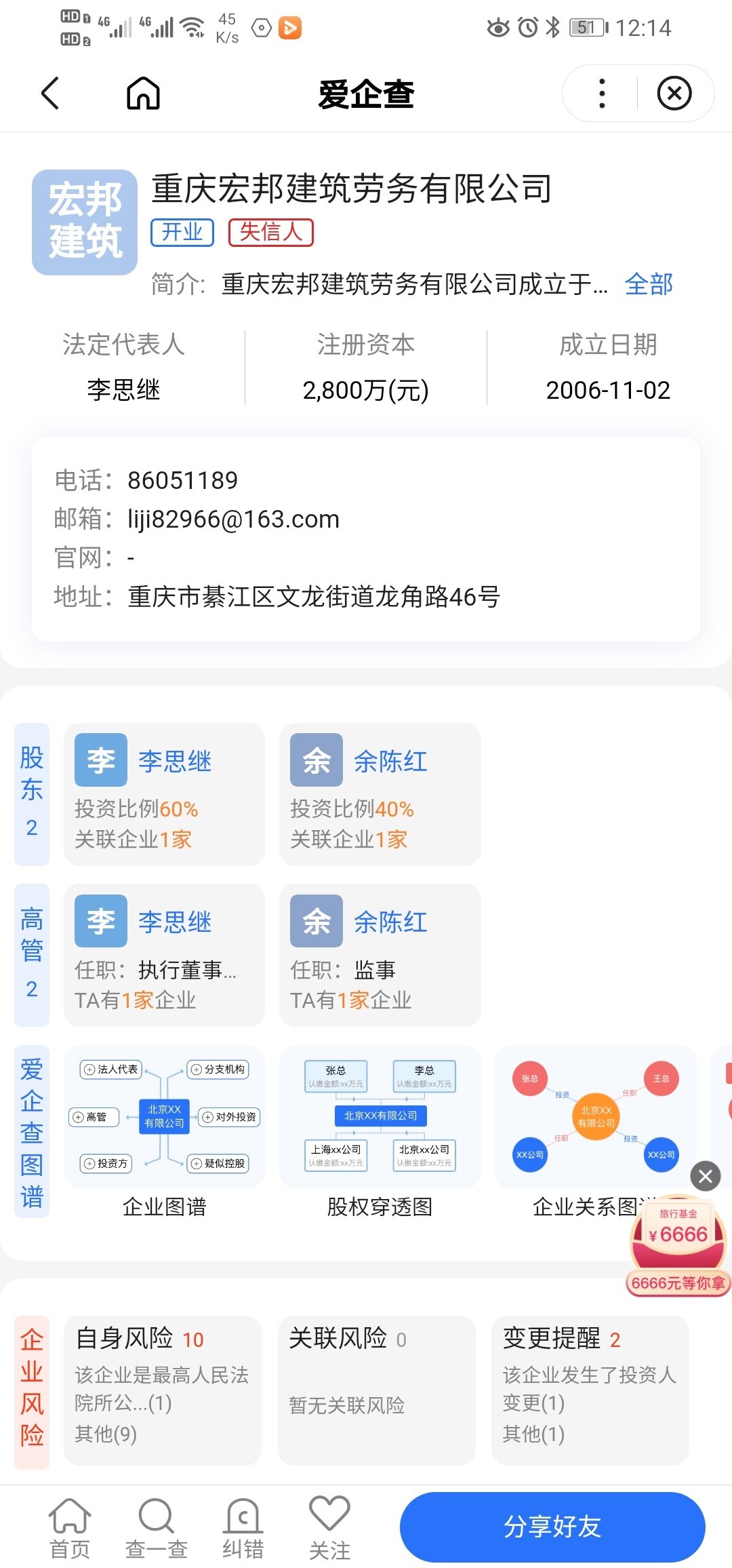Screen dimensions: 732x1568
Task: Check 变更提醒 with 2 alerts
Action: point(590,1390)
